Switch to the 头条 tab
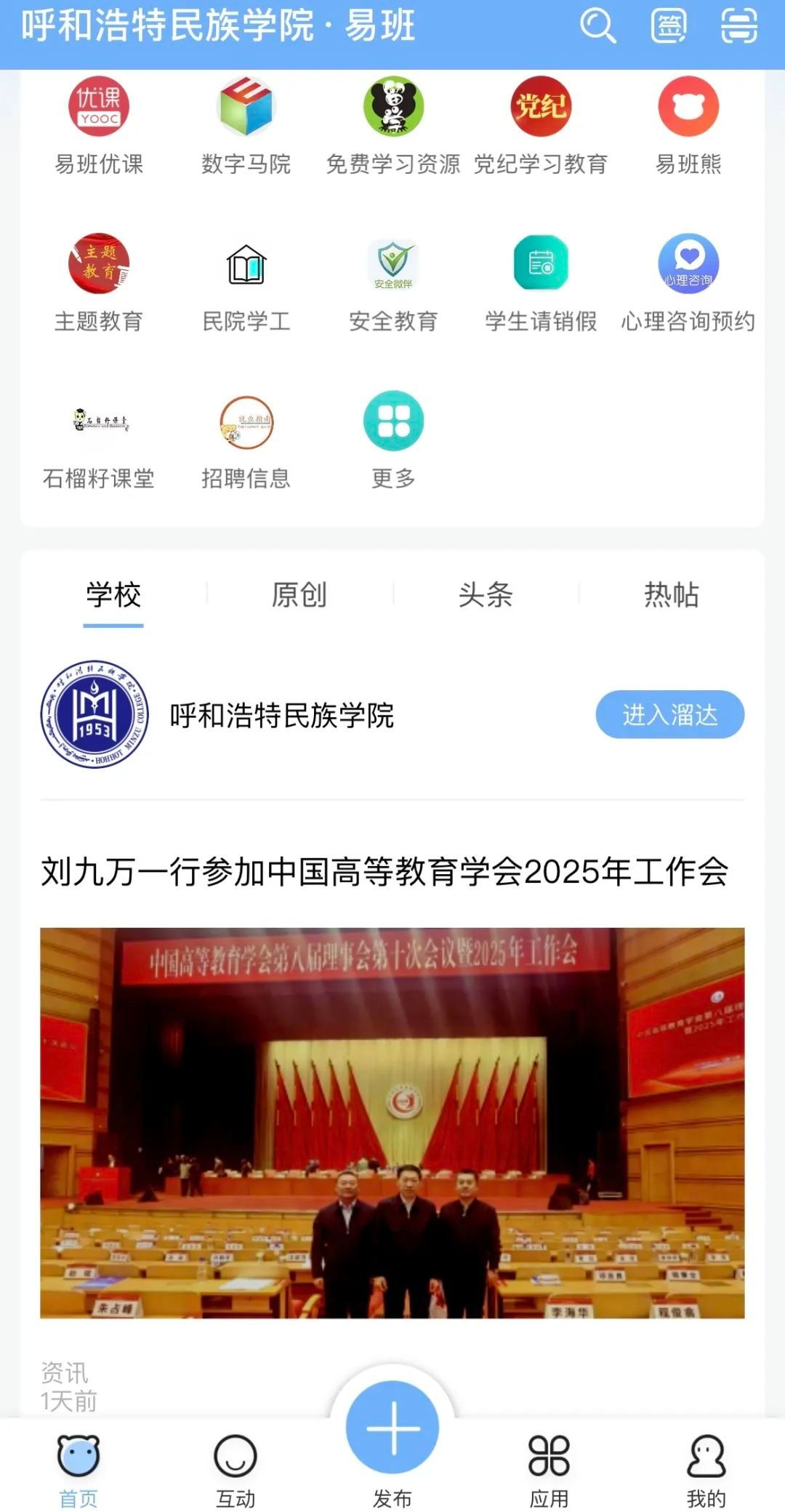Screen dimensions: 785x1512 486,594
